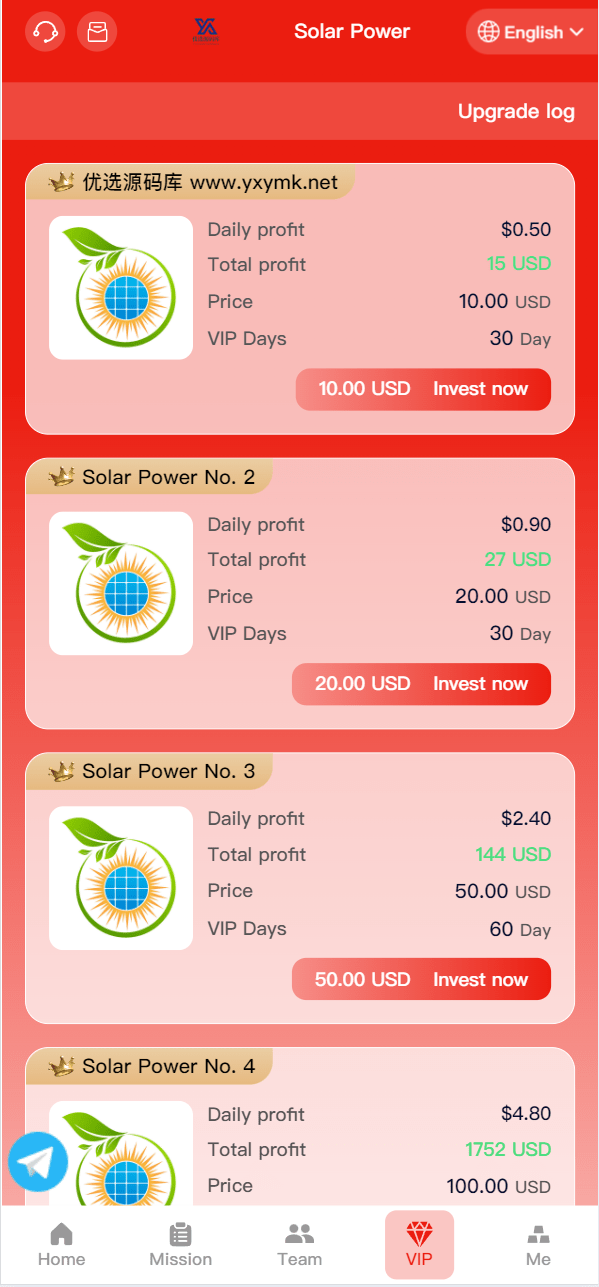
Task: Select the VIP tab
Action: point(419,1245)
